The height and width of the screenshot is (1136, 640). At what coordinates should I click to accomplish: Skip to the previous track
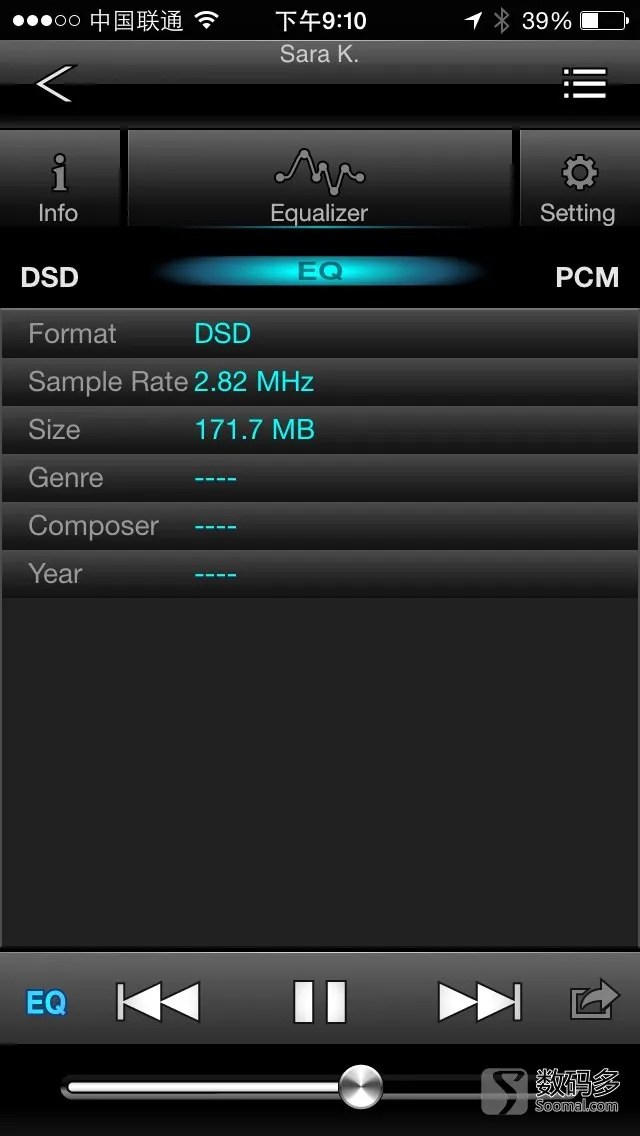(x=158, y=1001)
